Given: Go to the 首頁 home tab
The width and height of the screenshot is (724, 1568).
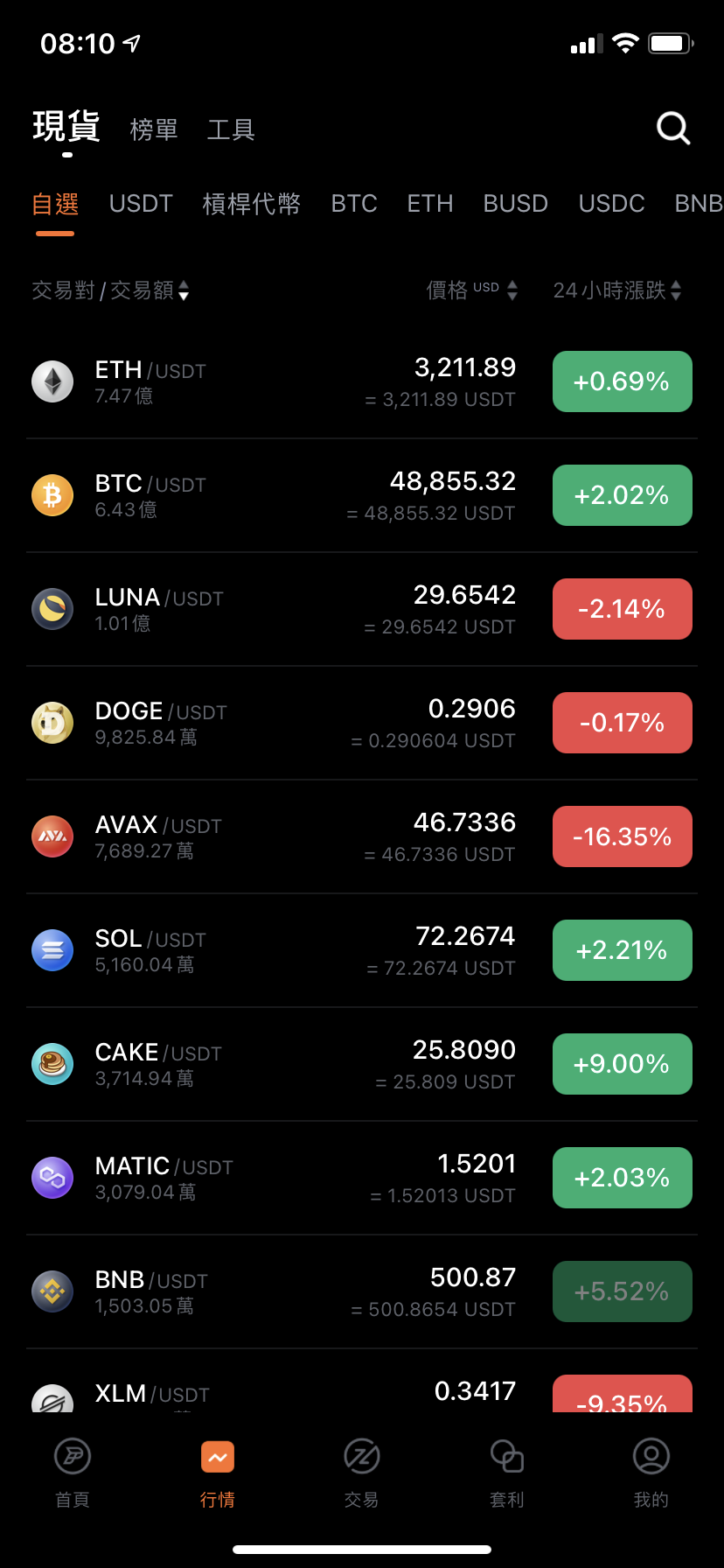Looking at the screenshot, I should [x=73, y=1473].
